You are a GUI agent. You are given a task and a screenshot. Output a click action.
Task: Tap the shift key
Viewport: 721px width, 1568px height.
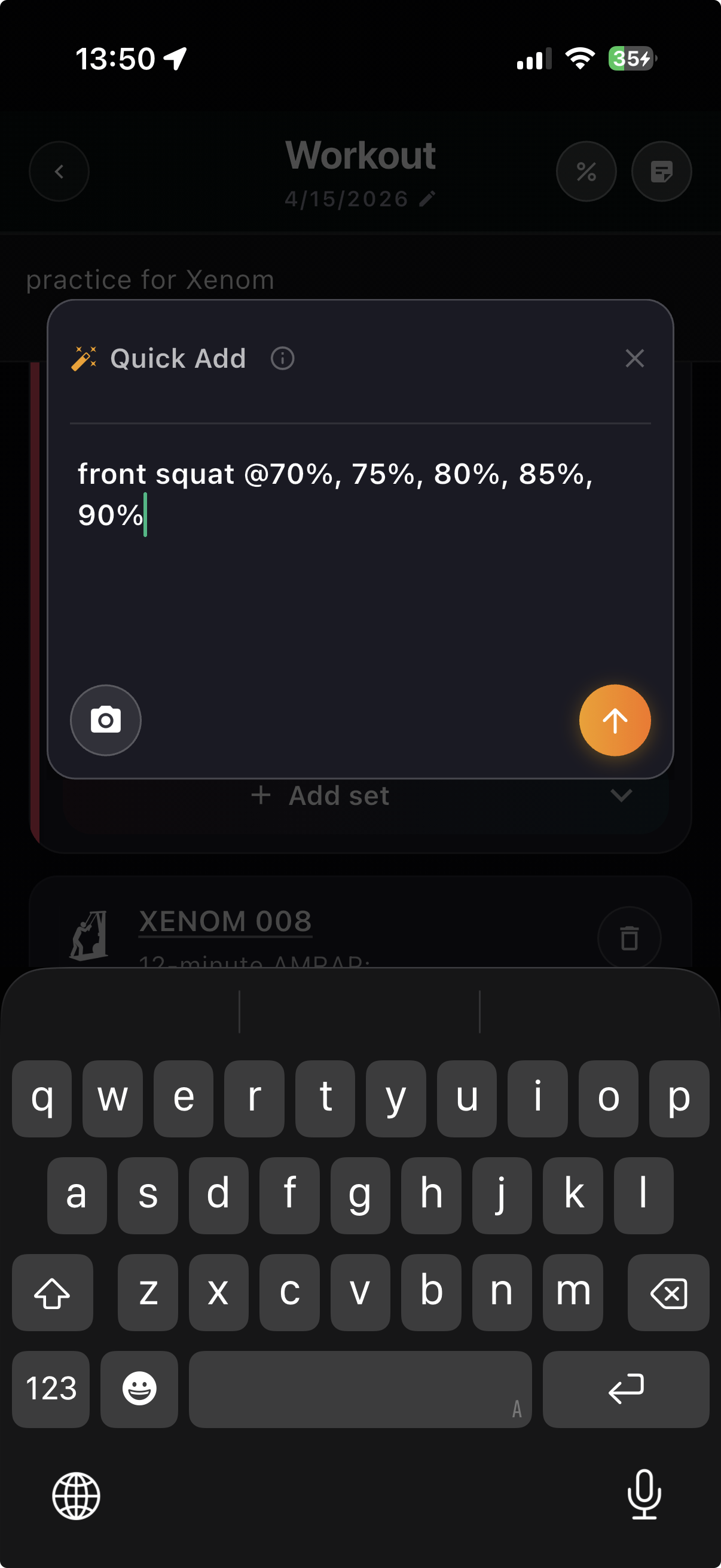[x=53, y=1293]
